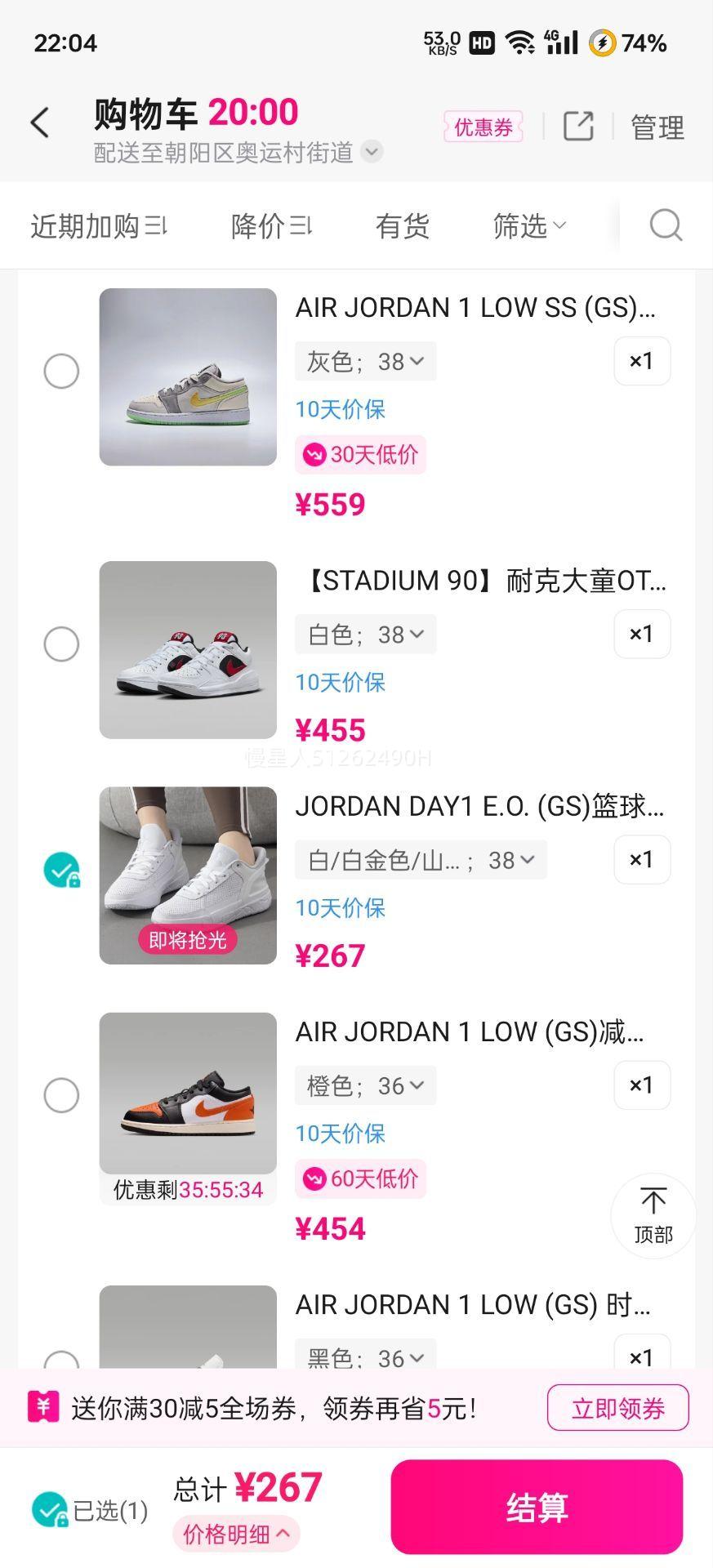Open the share icon in top bar
The image size is (713, 1568).
(578, 124)
